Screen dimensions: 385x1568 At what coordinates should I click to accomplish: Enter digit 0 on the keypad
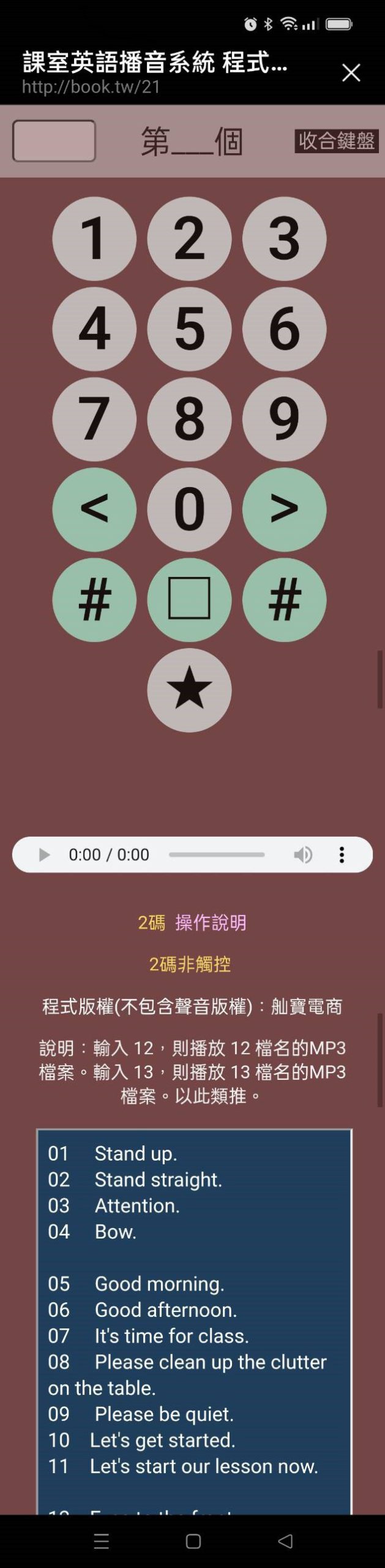coord(189,509)
